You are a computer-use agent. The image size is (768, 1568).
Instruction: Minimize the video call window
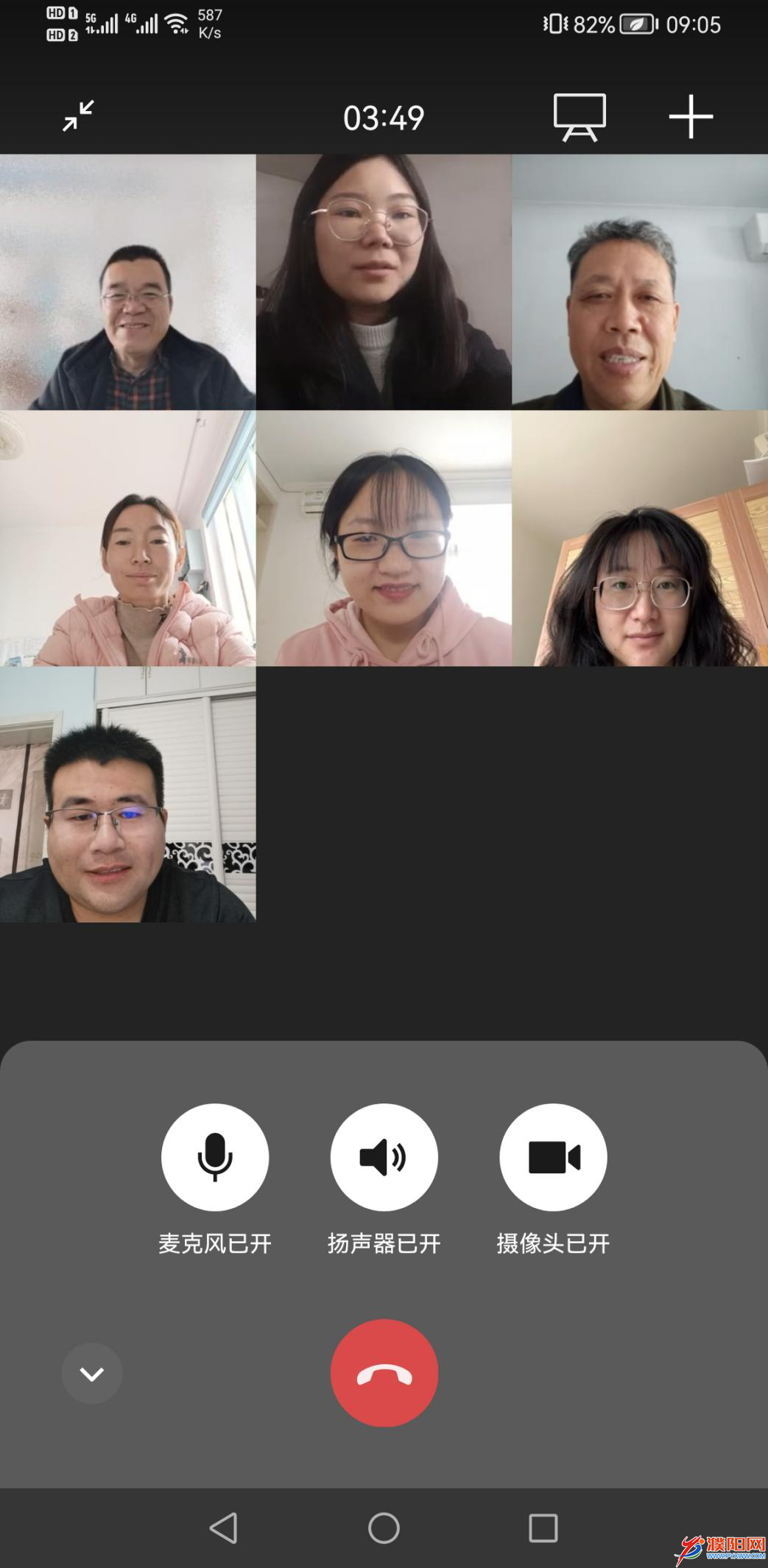point(78,116)
